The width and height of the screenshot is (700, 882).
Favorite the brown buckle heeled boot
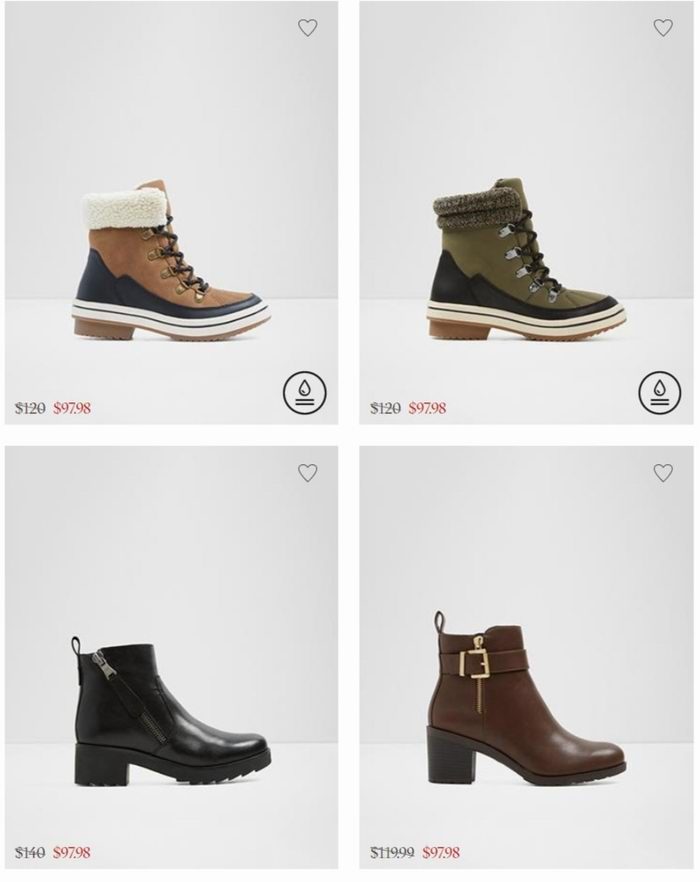tap(663, 473)
